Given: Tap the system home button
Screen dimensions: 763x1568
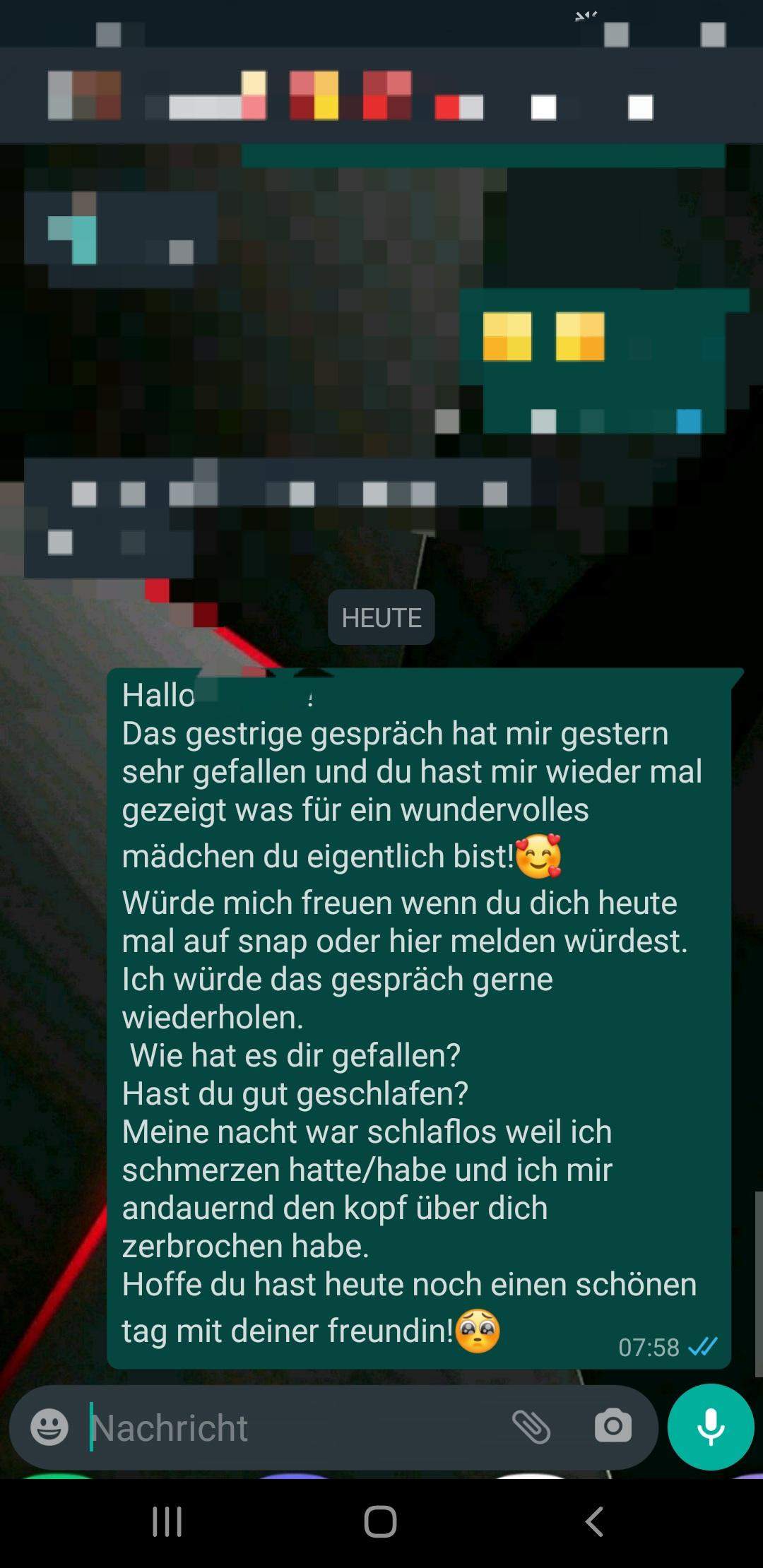Looking at the screenshot, I should (x=380, y=1521).
